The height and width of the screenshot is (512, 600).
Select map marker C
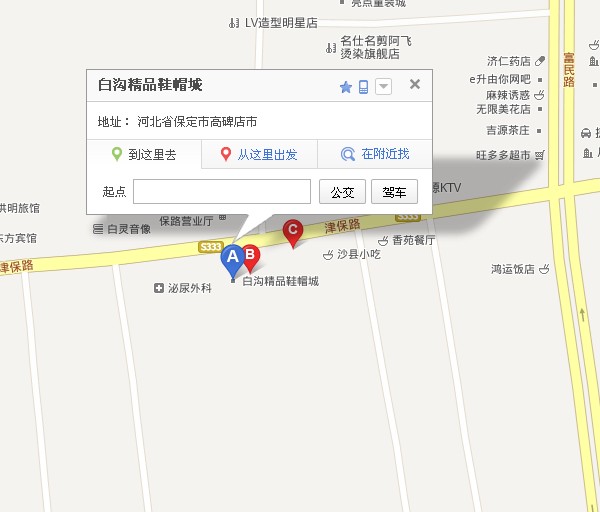point(293,231)
